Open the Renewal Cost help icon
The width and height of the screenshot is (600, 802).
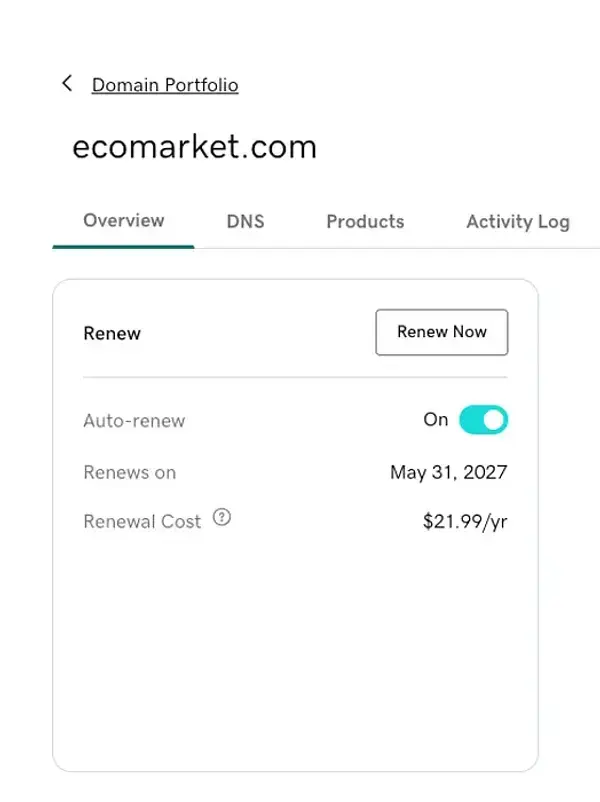[x=222, y=518]
